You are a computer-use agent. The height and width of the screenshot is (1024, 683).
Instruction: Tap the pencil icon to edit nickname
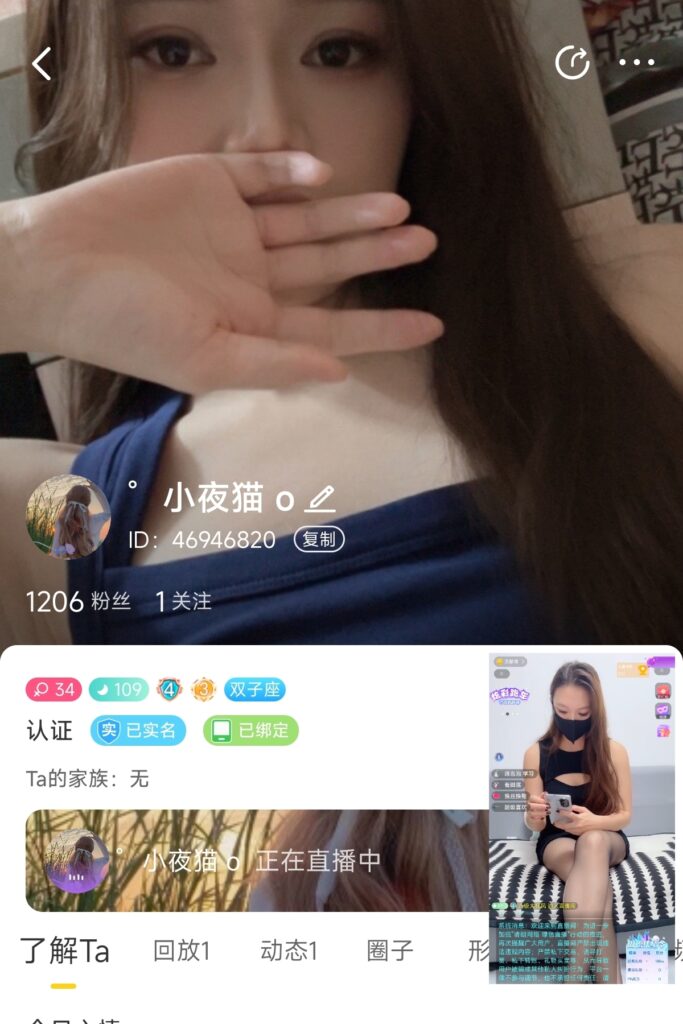pos(321,498)
